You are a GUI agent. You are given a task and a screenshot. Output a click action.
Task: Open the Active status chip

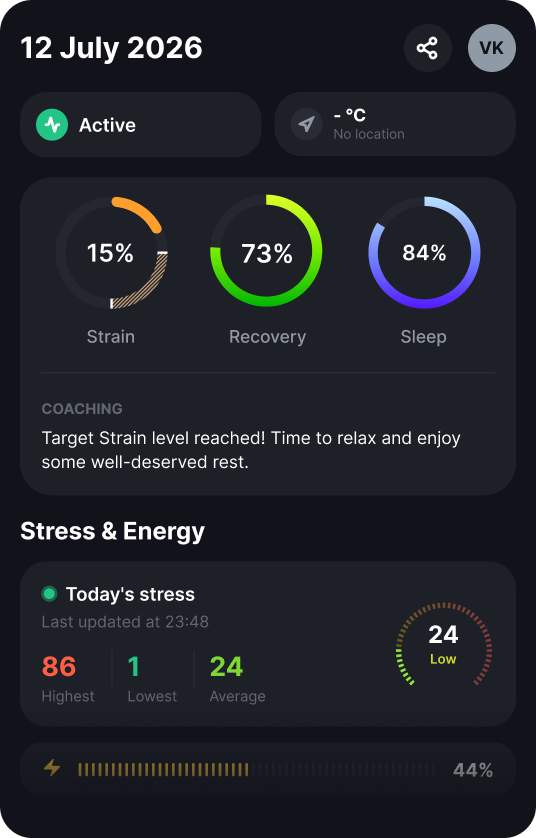coord(141,125)
